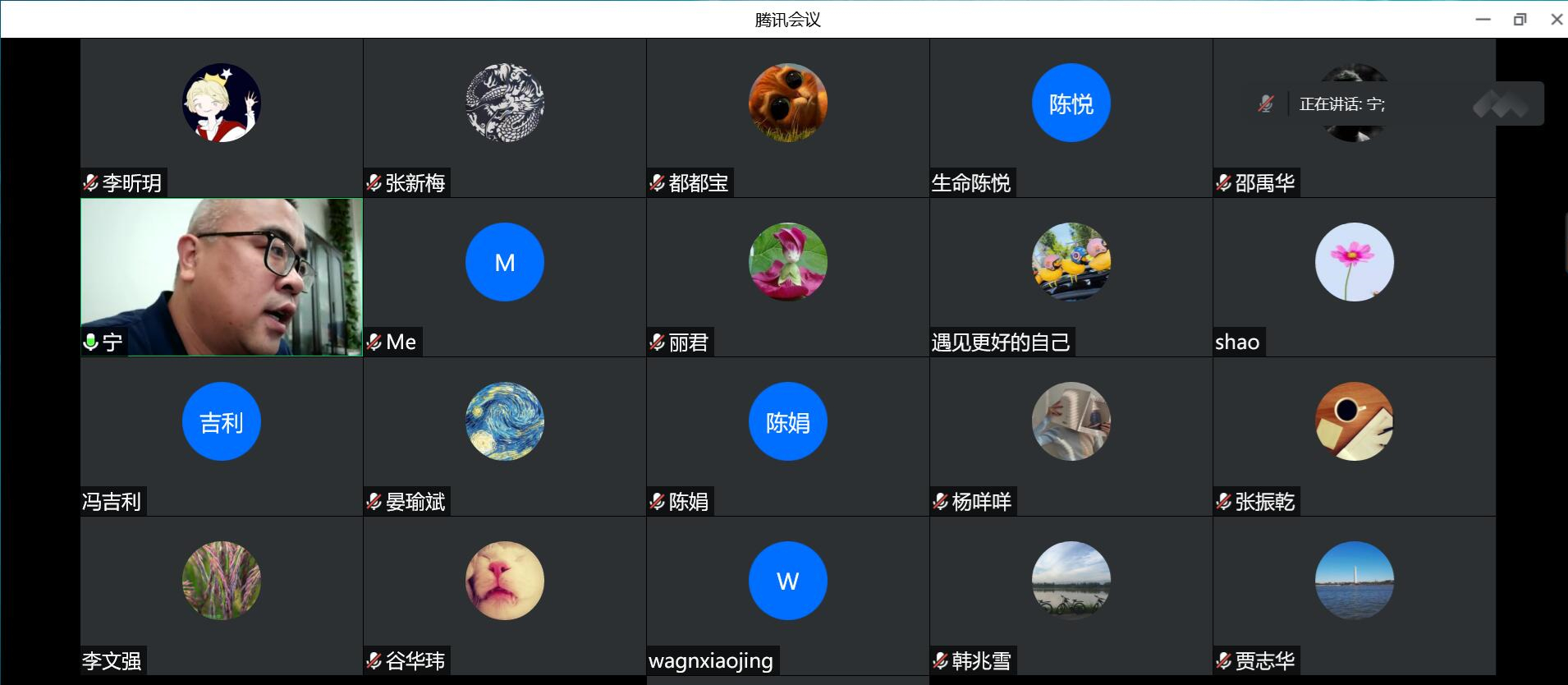The image size is (1568, 685).
Task: Select 丽君's participant tile
Action: click(x=787, y=277)
